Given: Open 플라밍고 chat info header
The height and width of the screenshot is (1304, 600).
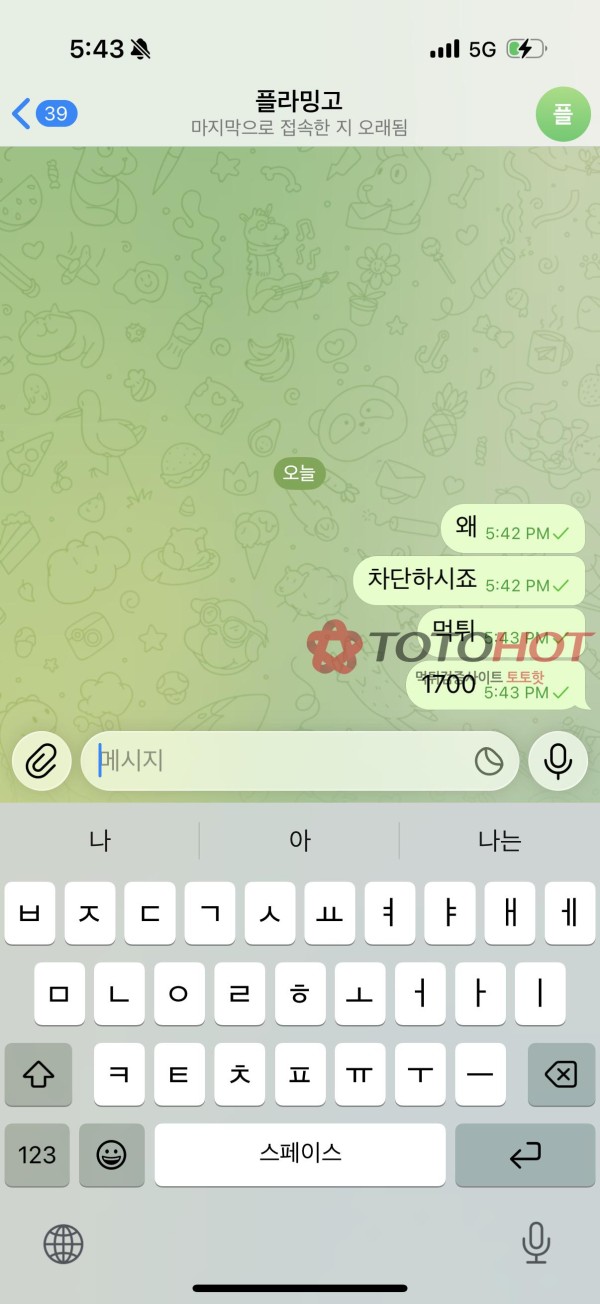Looking at the screenshot, I should (299, 113).
